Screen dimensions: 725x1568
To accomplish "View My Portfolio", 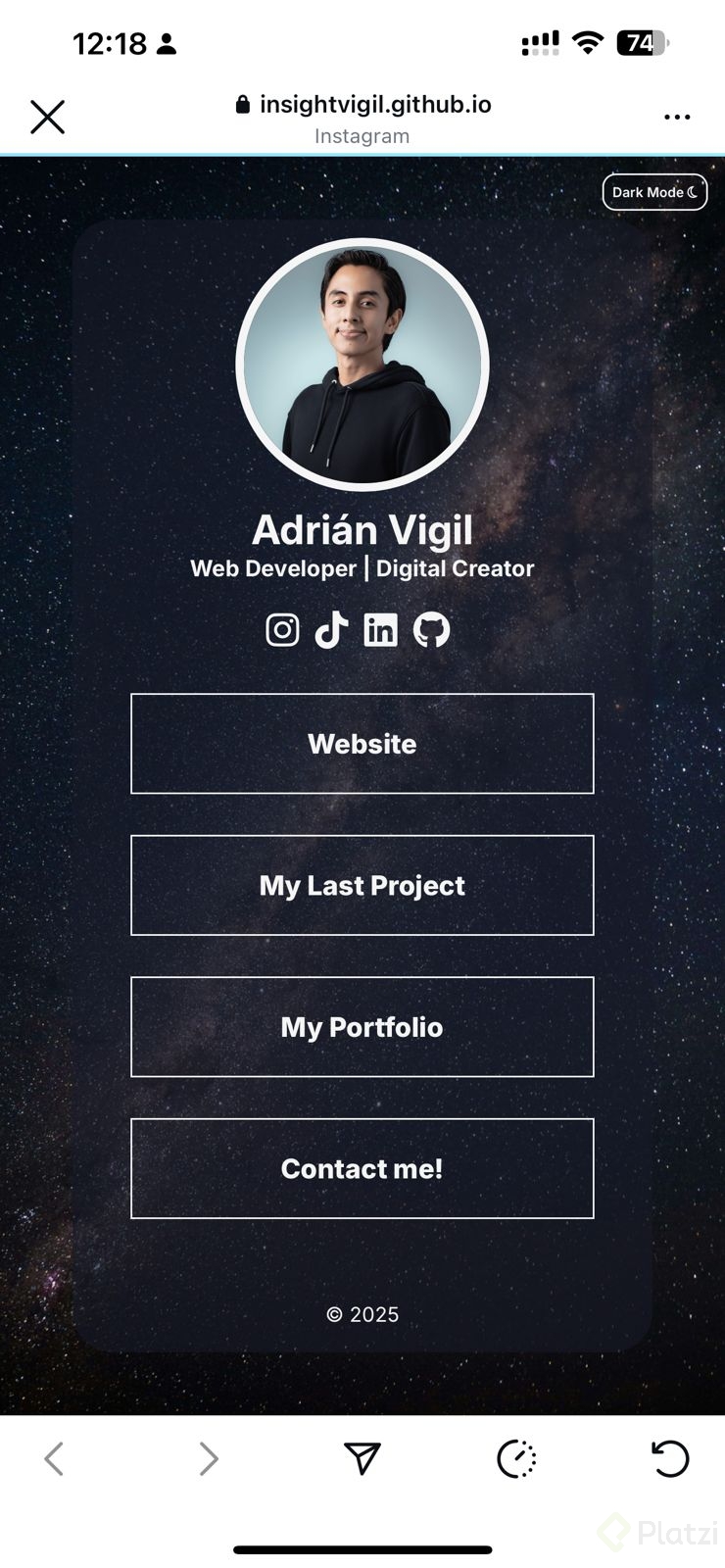I will 362,1027.
